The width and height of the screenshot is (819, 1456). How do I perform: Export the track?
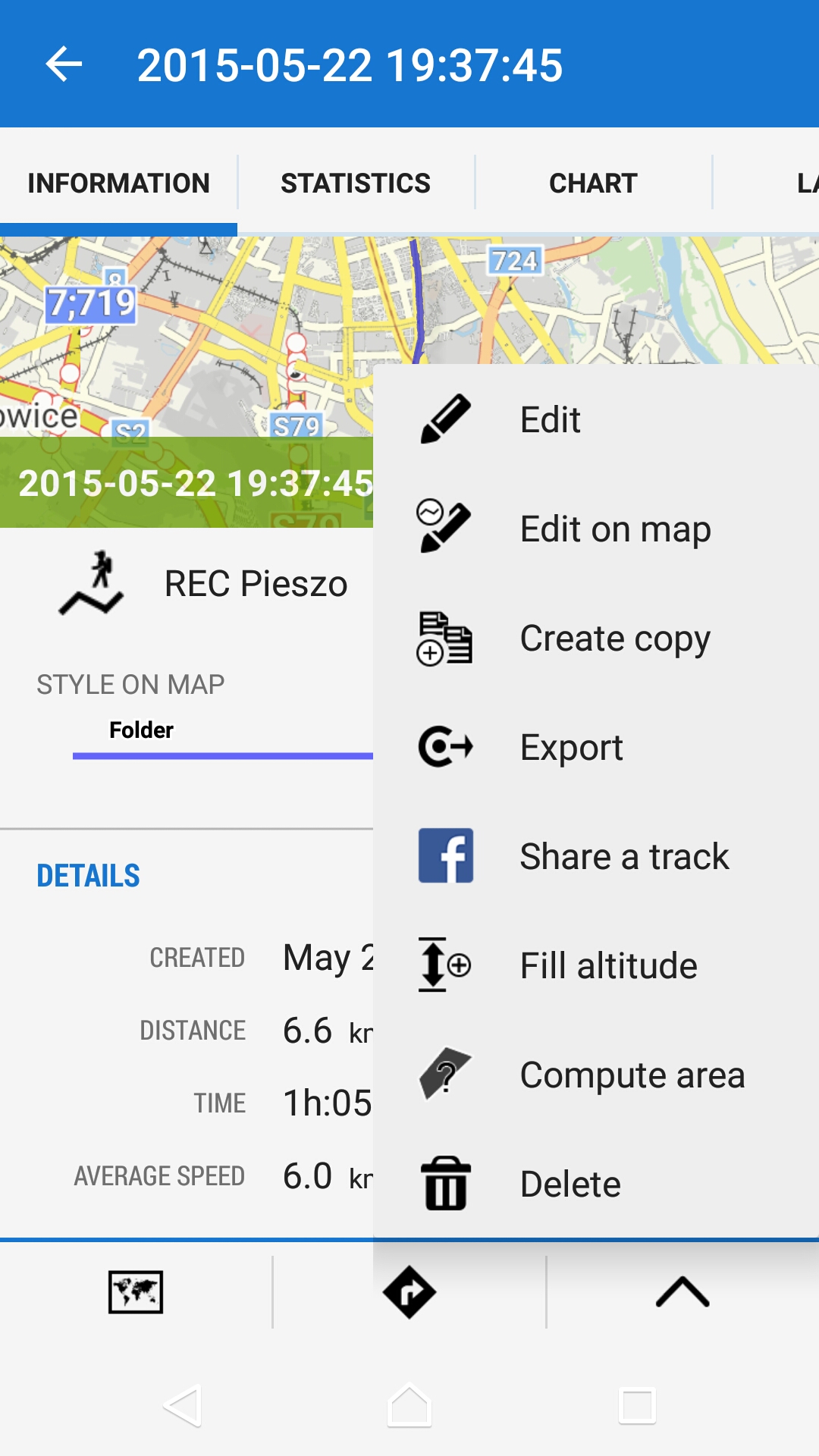(571, 748)
